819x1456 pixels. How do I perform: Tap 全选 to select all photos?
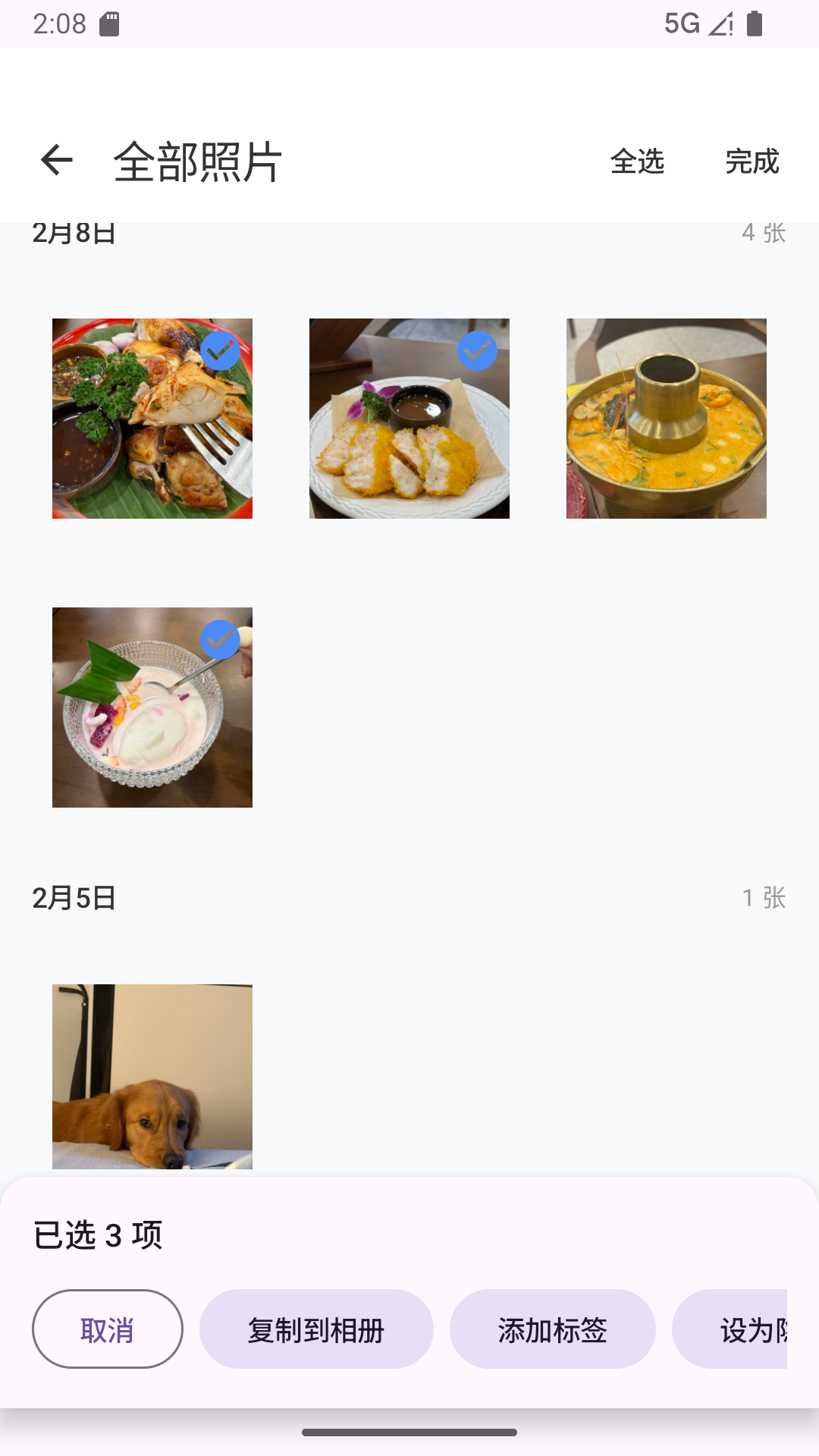coord(637,162)
